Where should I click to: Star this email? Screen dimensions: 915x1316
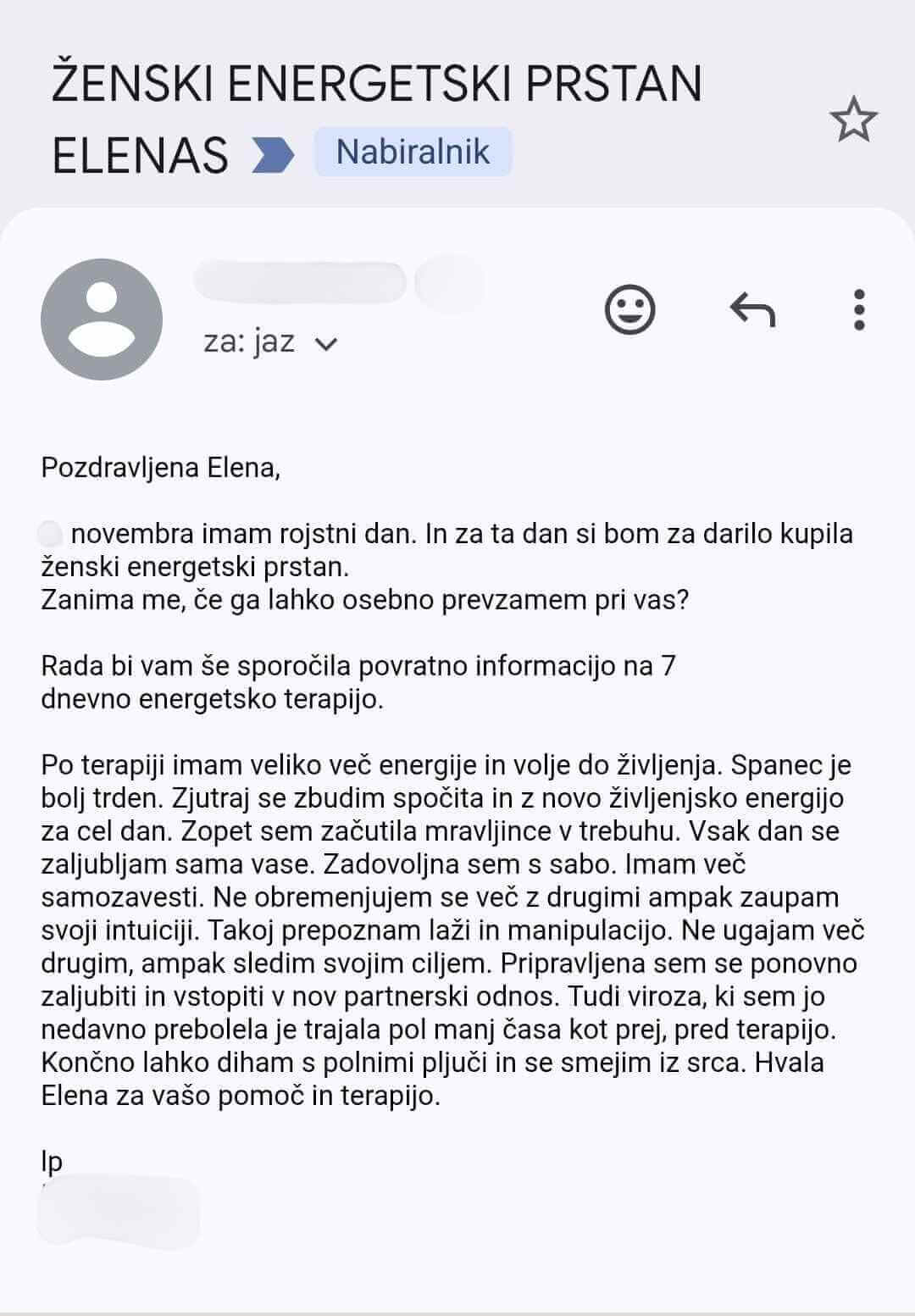tap(853, 119)
